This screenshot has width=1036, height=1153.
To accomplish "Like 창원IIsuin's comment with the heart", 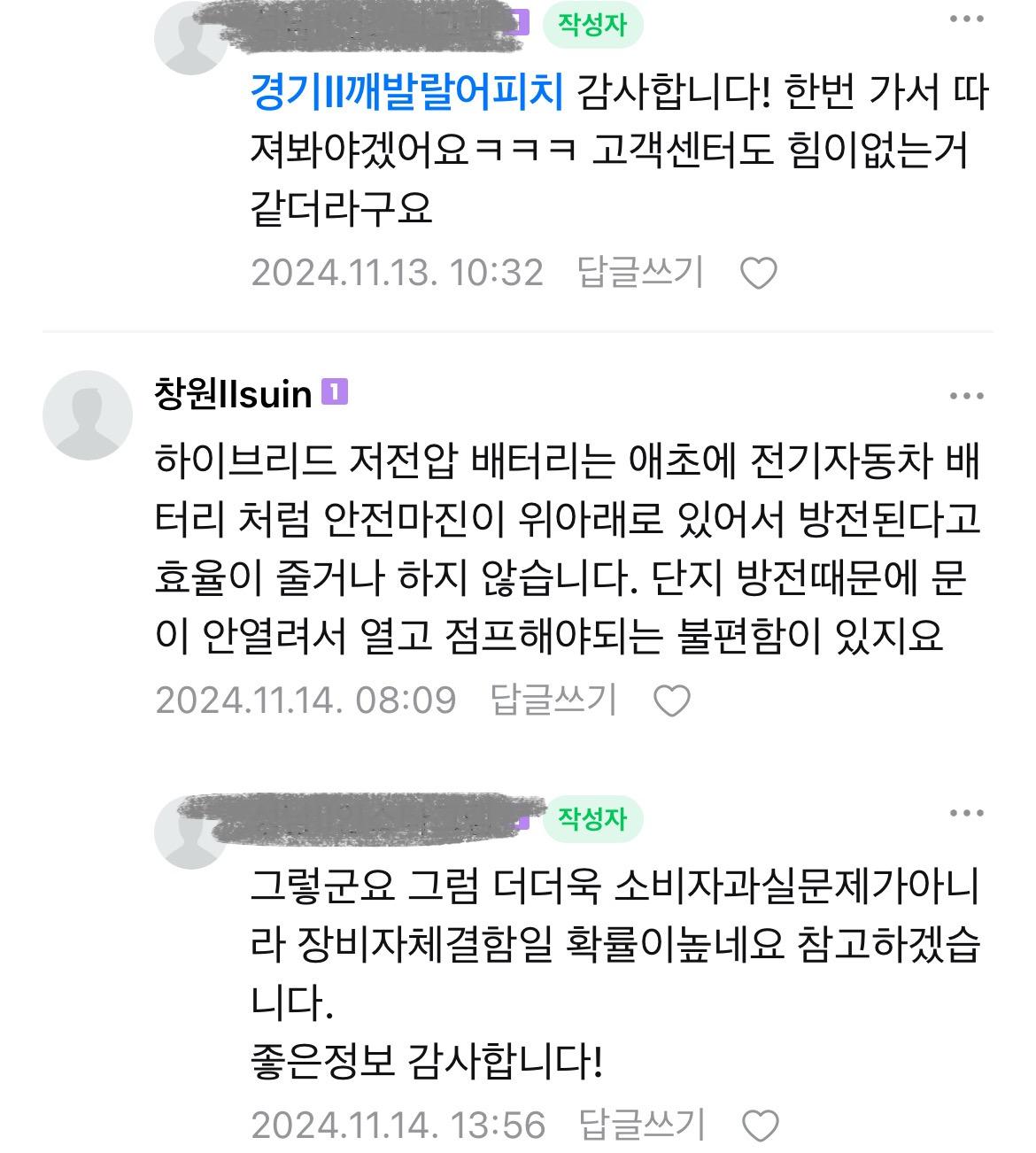I will coord(672,701).
